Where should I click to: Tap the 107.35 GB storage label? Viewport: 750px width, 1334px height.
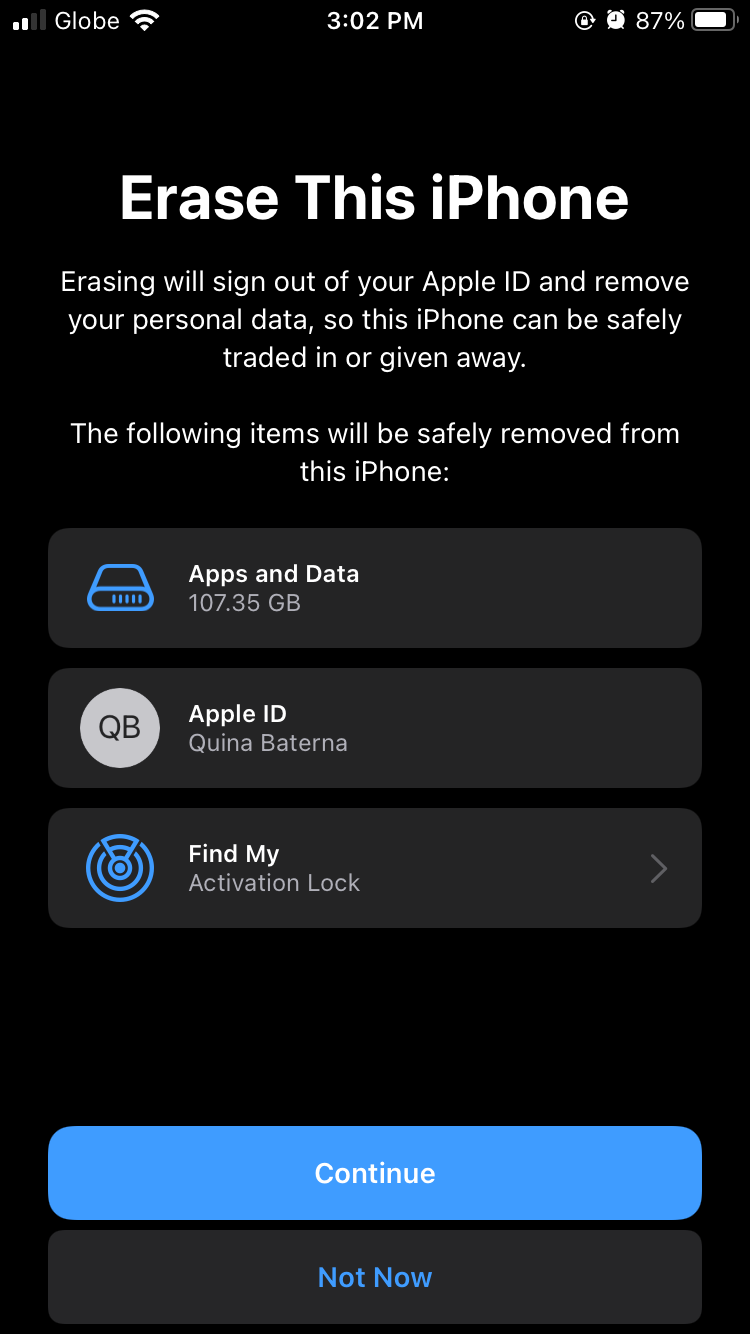click(244, 603)
